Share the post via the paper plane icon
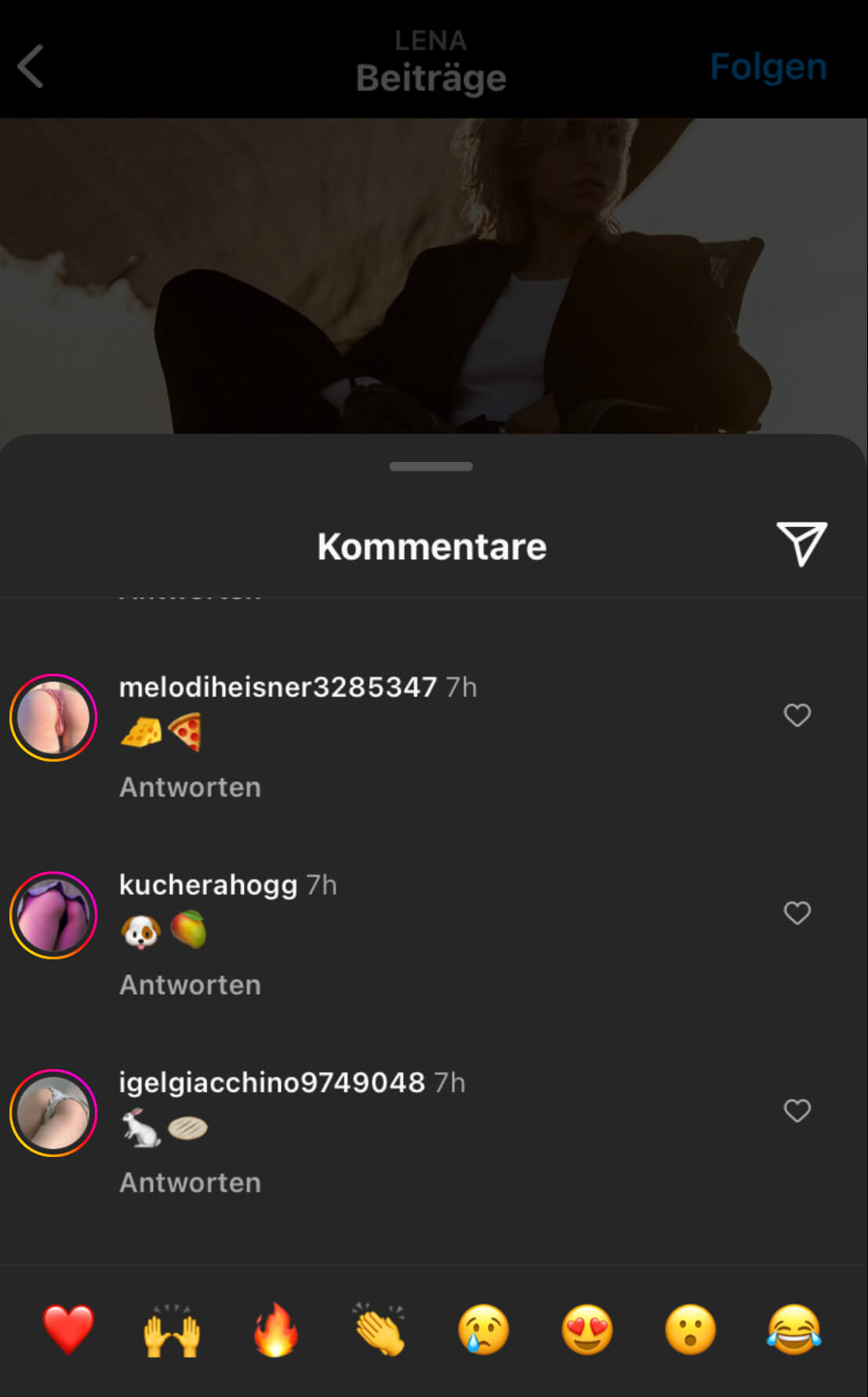 [801, 543]
